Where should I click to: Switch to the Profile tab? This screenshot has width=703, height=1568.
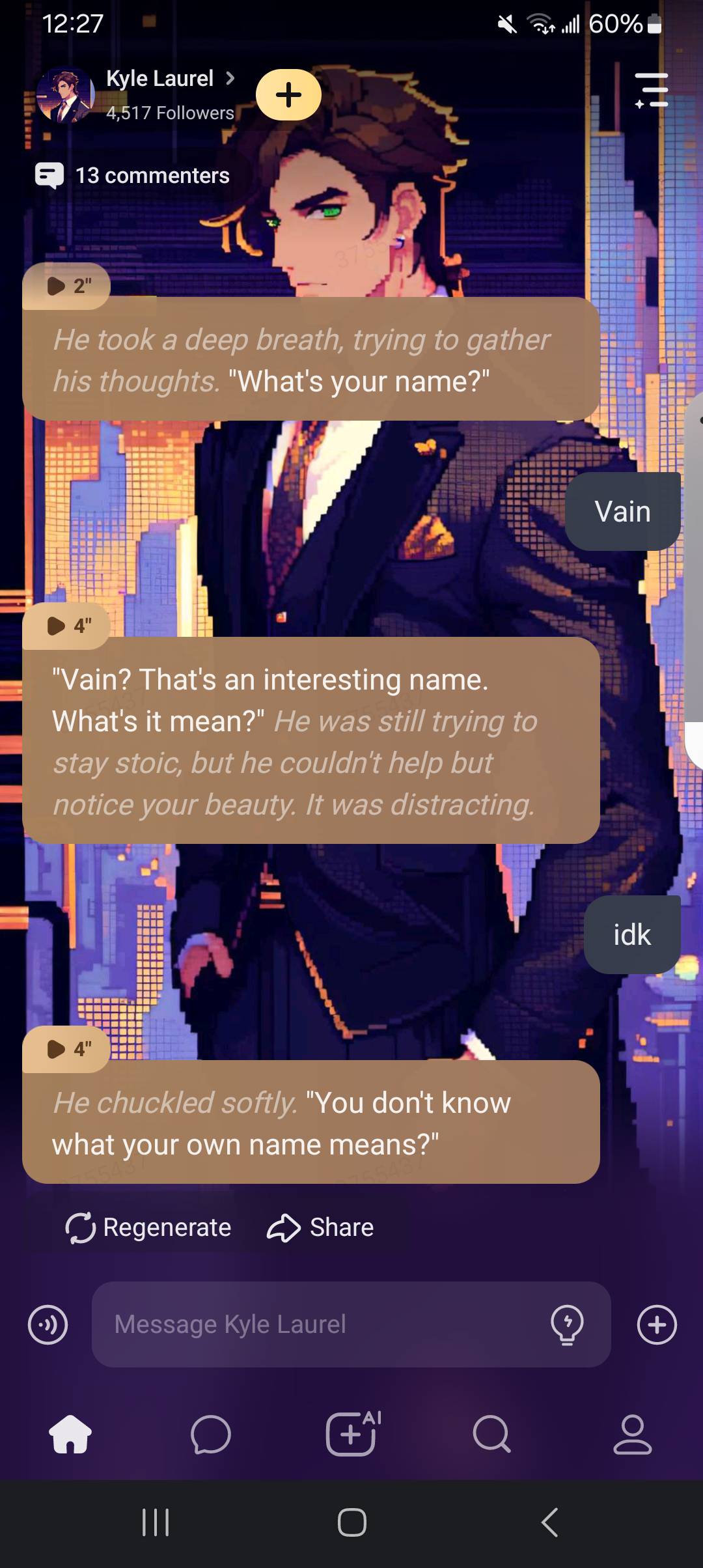(632, 1434)
